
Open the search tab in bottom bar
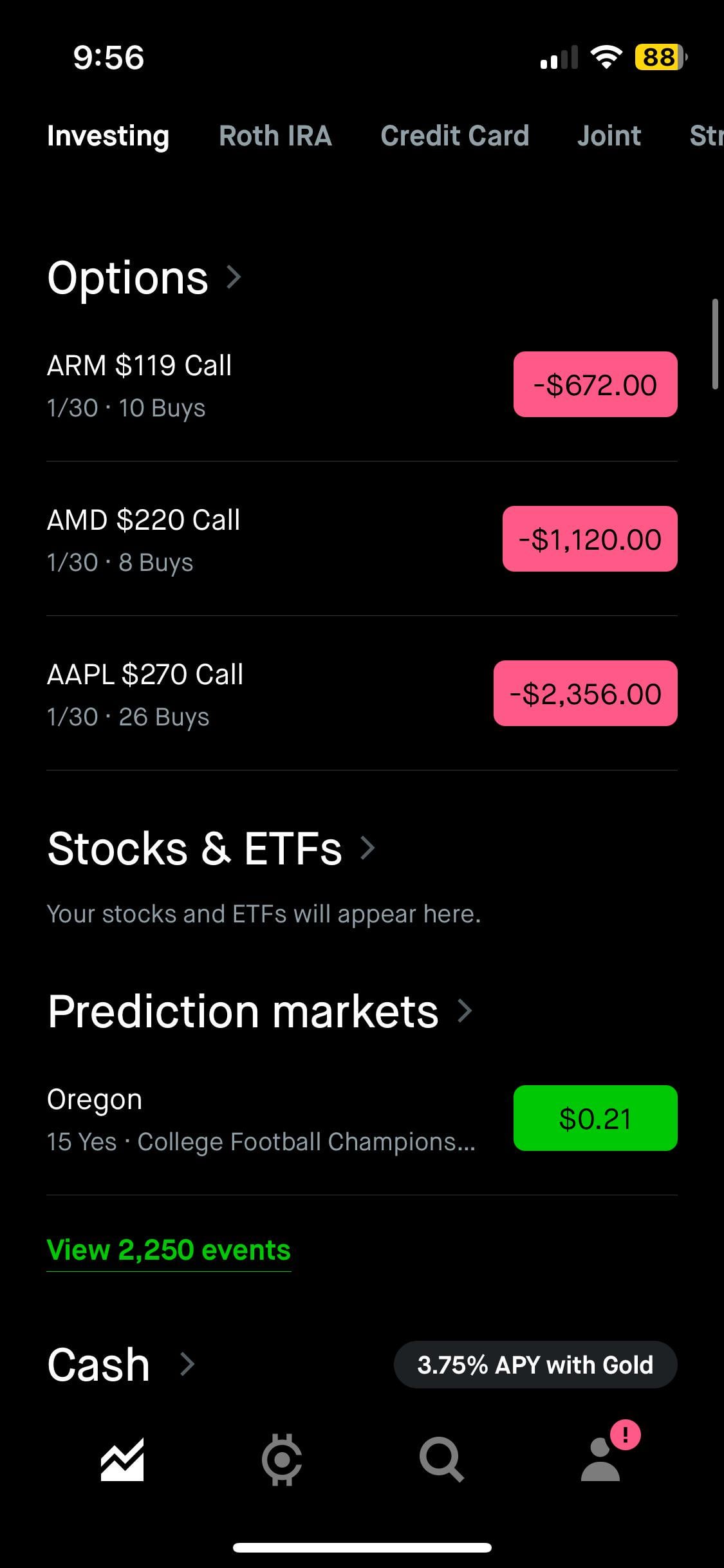click(441, 1460)
